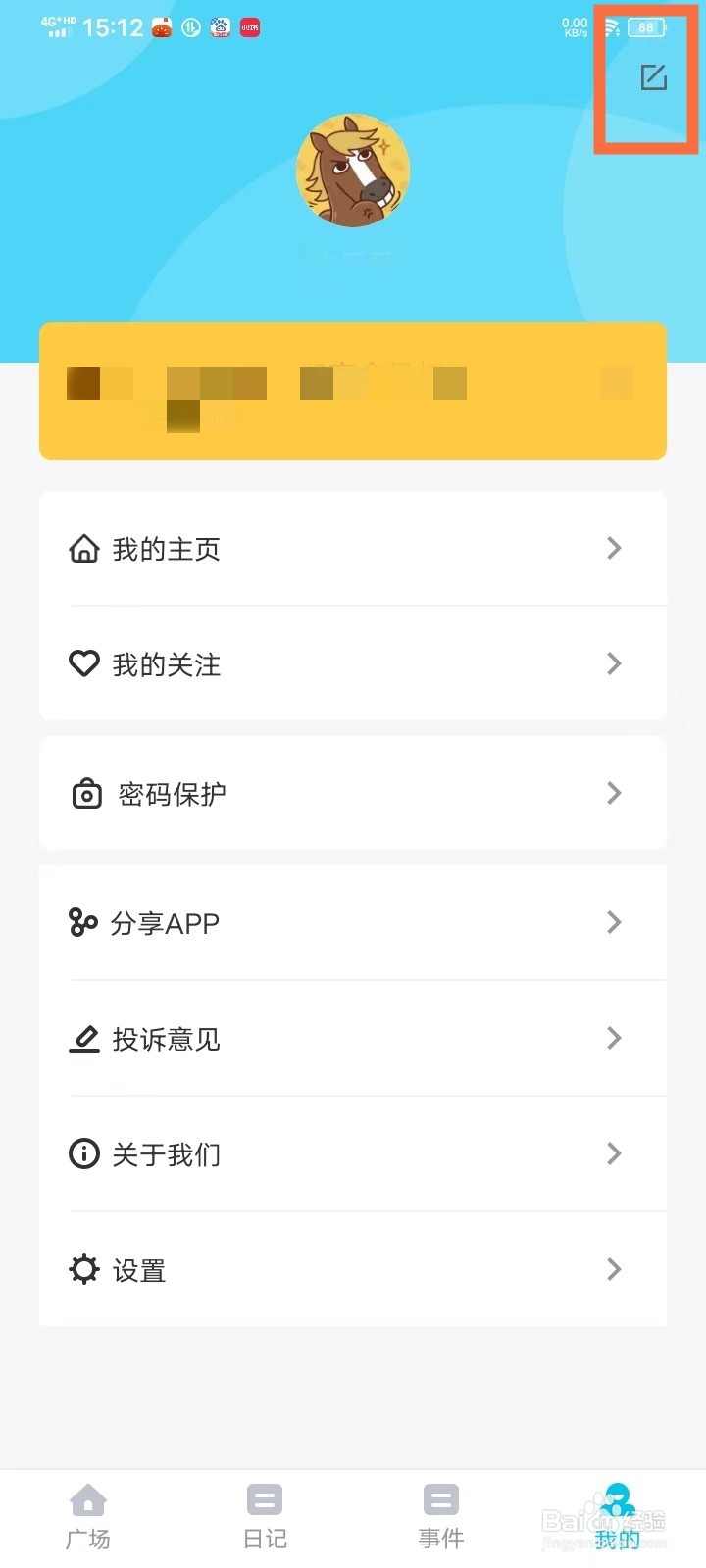706x1568 pixels.
Task: Open the horse profile avatar
Action: pyautogui.click(x=353, y=171)
